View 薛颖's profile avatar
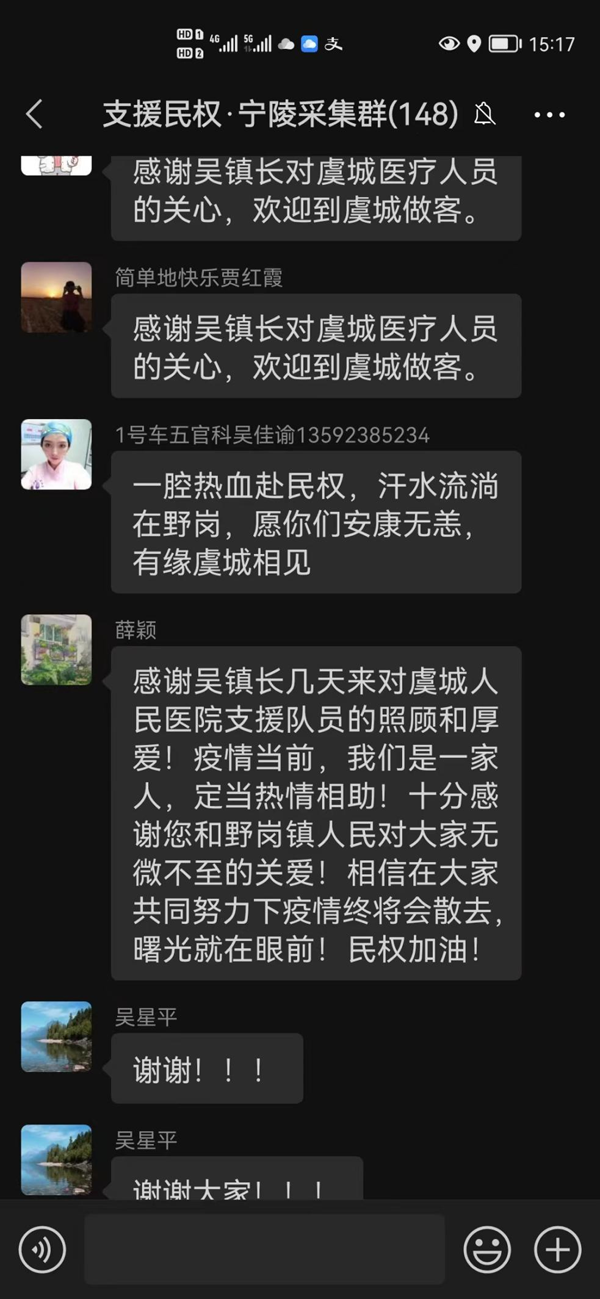Screen dimensions: 600x1299 coord(56,650)
